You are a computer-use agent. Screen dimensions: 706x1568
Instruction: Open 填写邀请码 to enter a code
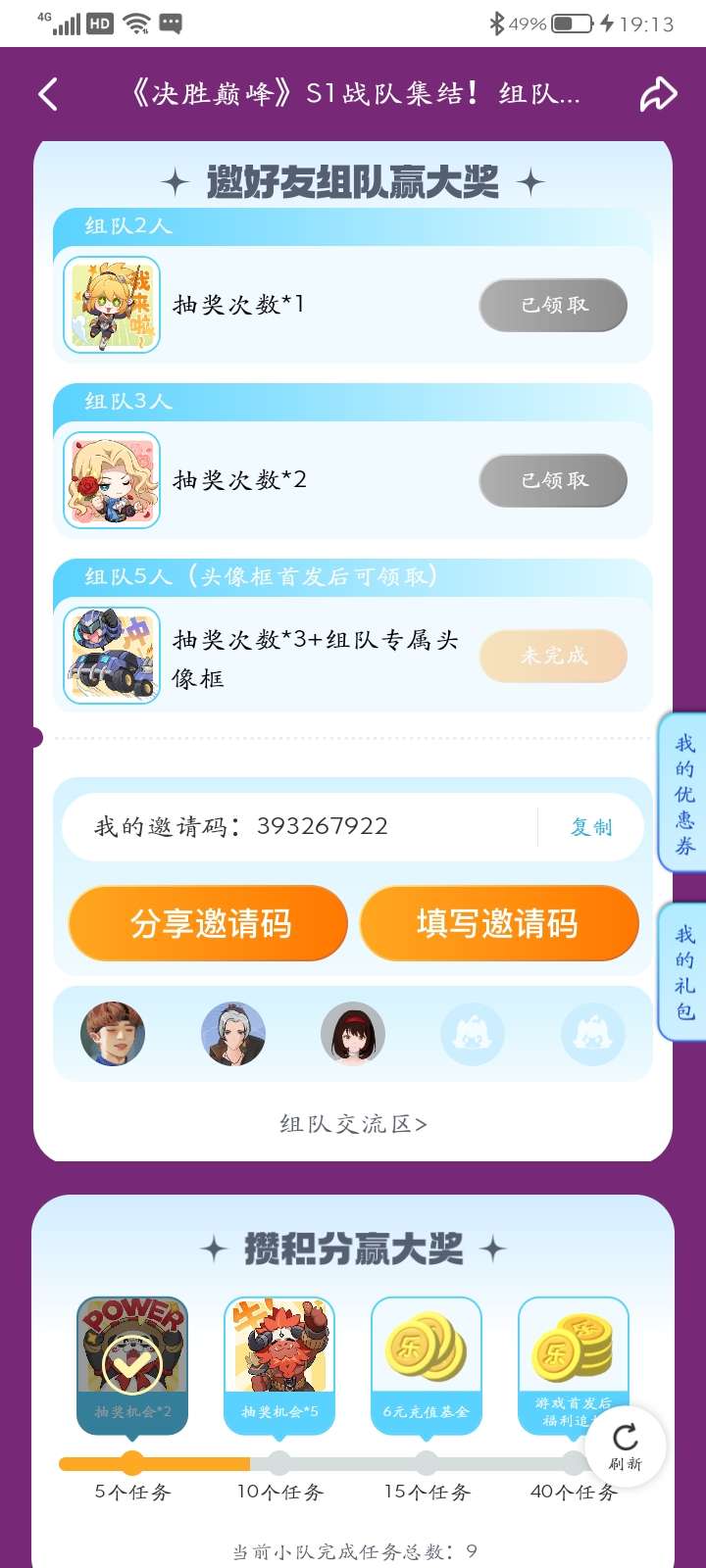coord(498,923)
